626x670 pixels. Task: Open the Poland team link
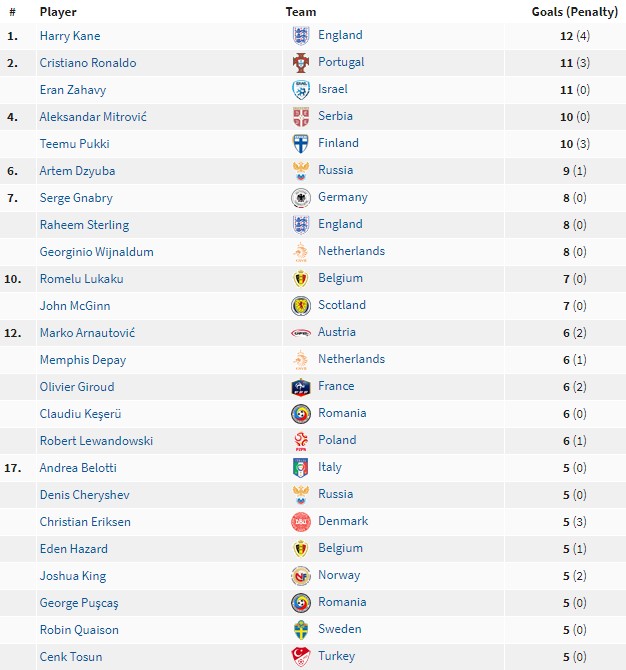(x=337, y=440)
